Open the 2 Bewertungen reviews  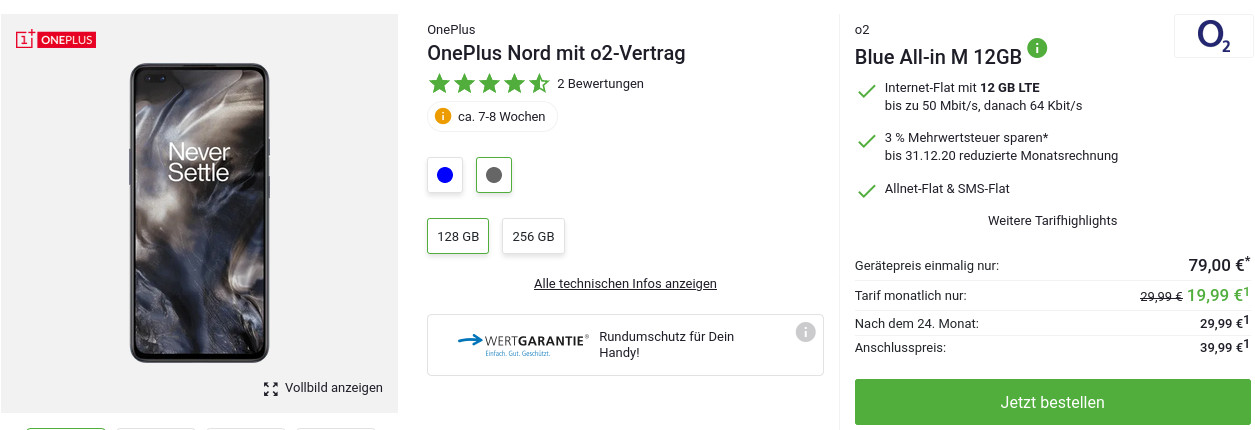(x=600, y=84)
